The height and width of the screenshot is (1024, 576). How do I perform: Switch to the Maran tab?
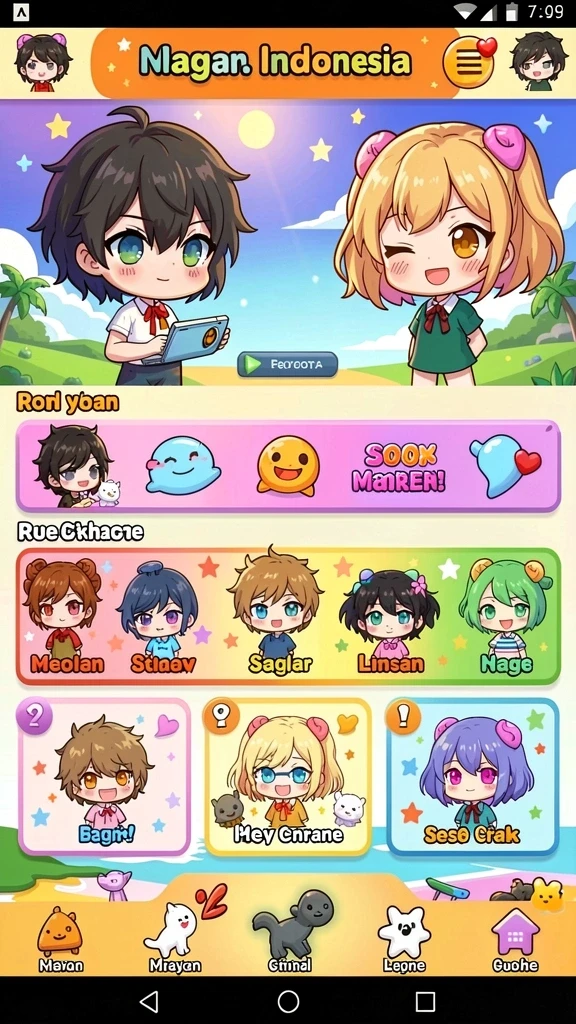[x=60, y=939]
